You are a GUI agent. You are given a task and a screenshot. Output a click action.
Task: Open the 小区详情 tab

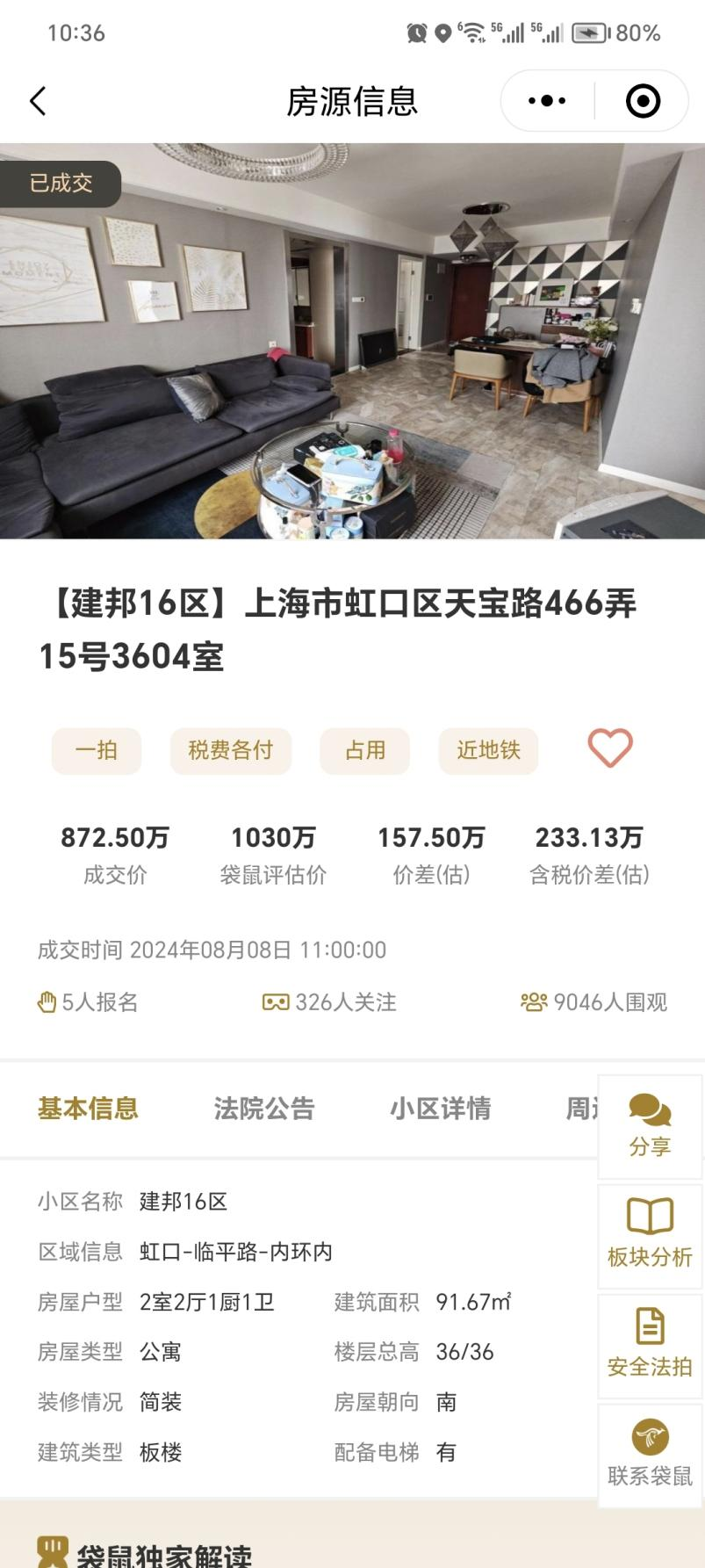pos(441,1109)
